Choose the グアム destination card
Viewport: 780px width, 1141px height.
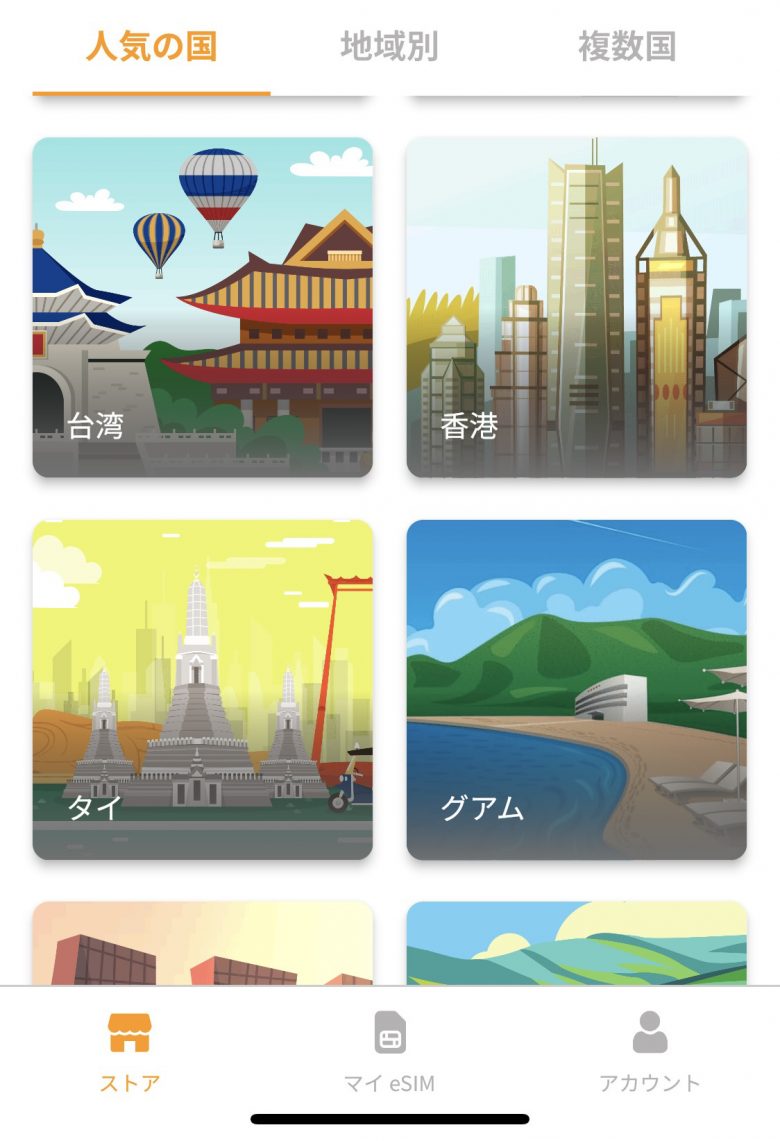pos(576,689)
